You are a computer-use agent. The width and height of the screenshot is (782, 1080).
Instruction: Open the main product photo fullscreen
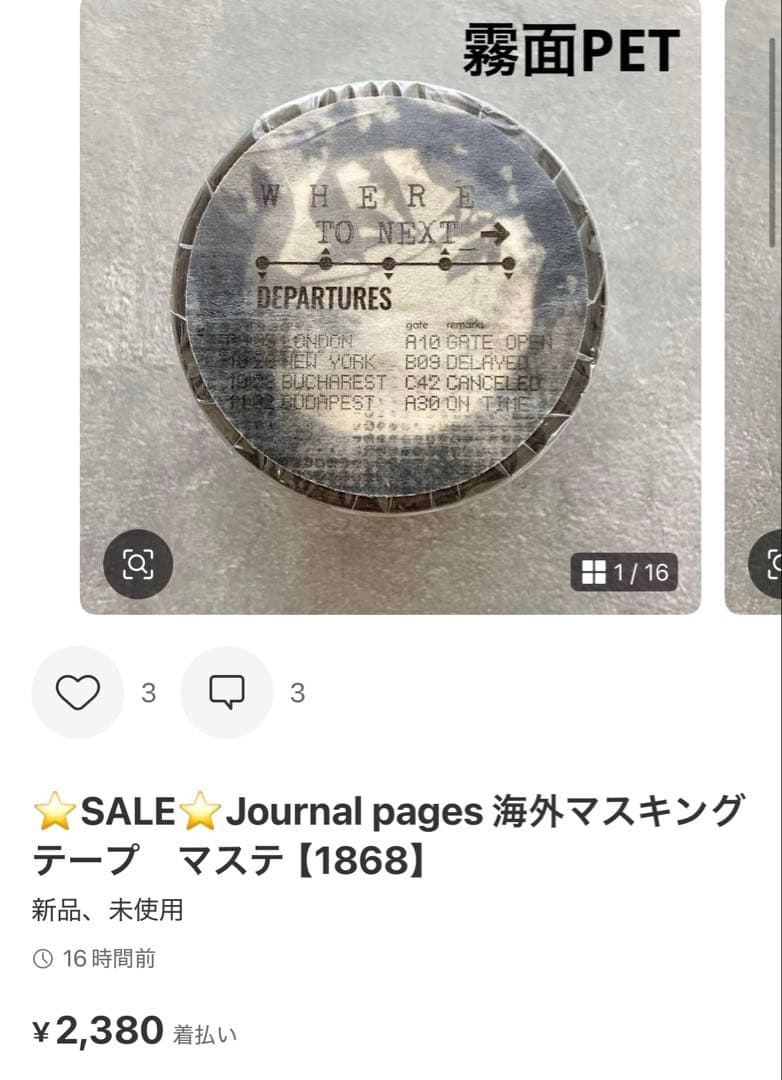click(x=390, y=300)
